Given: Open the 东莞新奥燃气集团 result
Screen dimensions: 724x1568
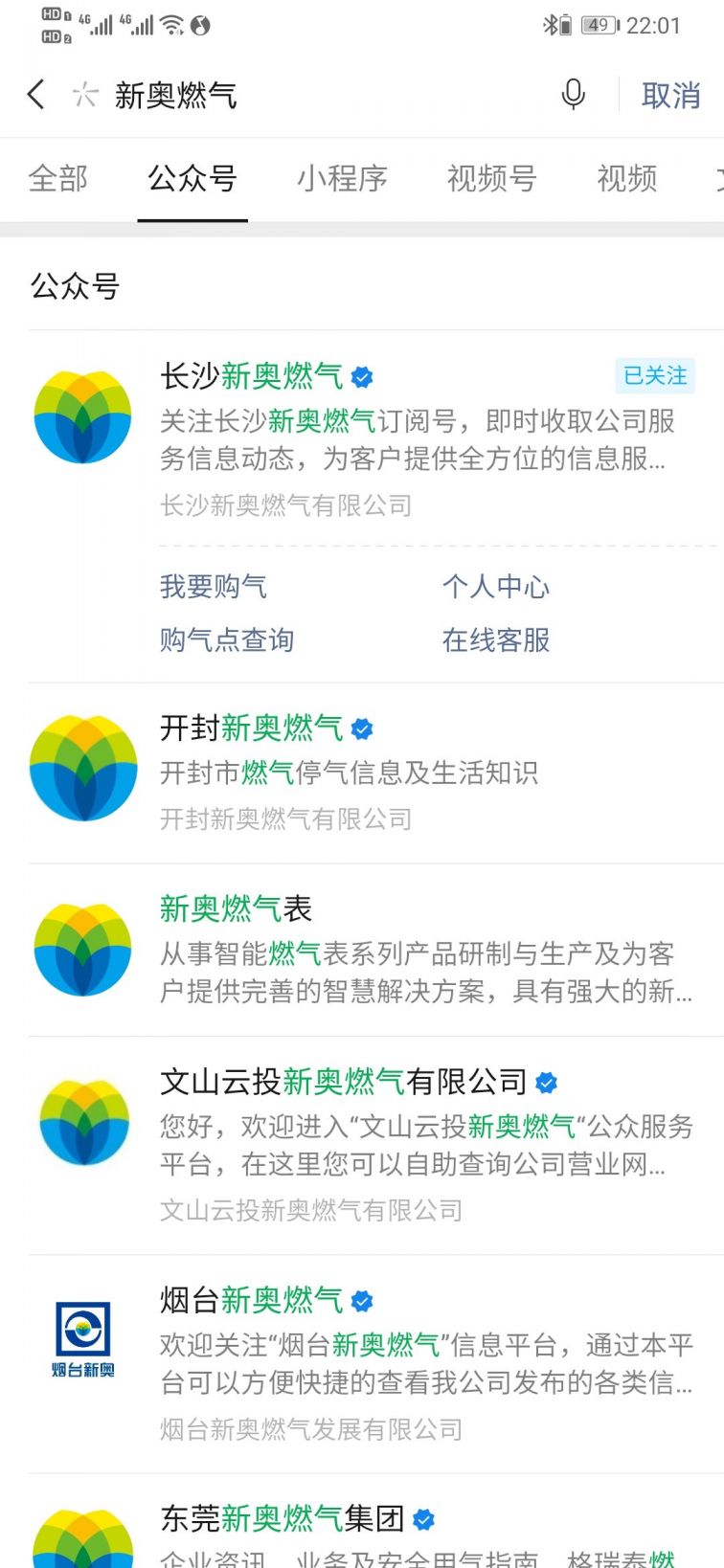Looking at the screenshot, I should [375, 1522].
